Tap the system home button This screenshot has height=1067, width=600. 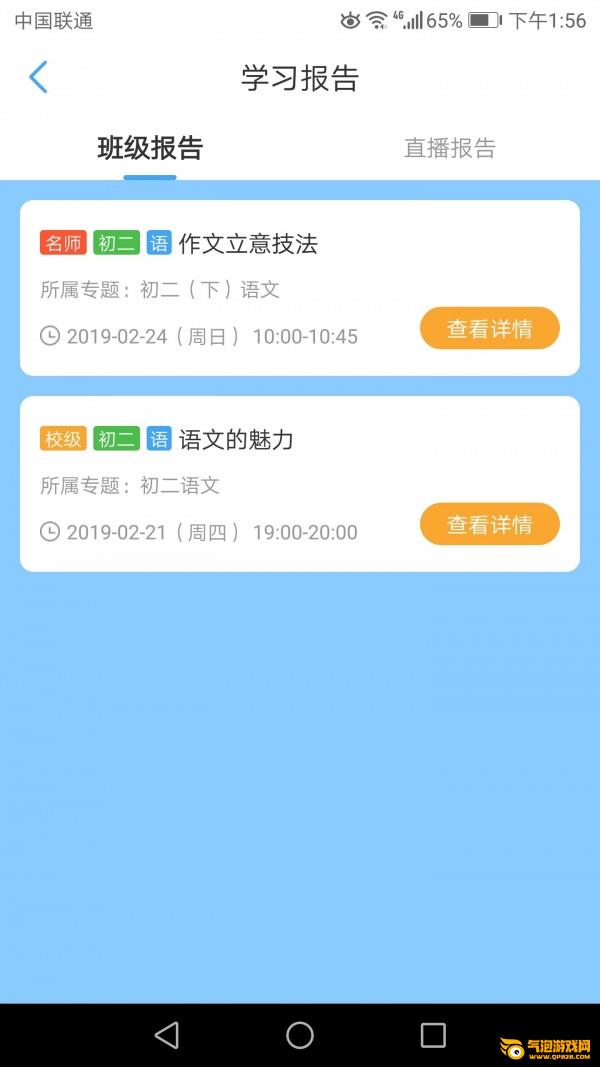(300, 1035)
